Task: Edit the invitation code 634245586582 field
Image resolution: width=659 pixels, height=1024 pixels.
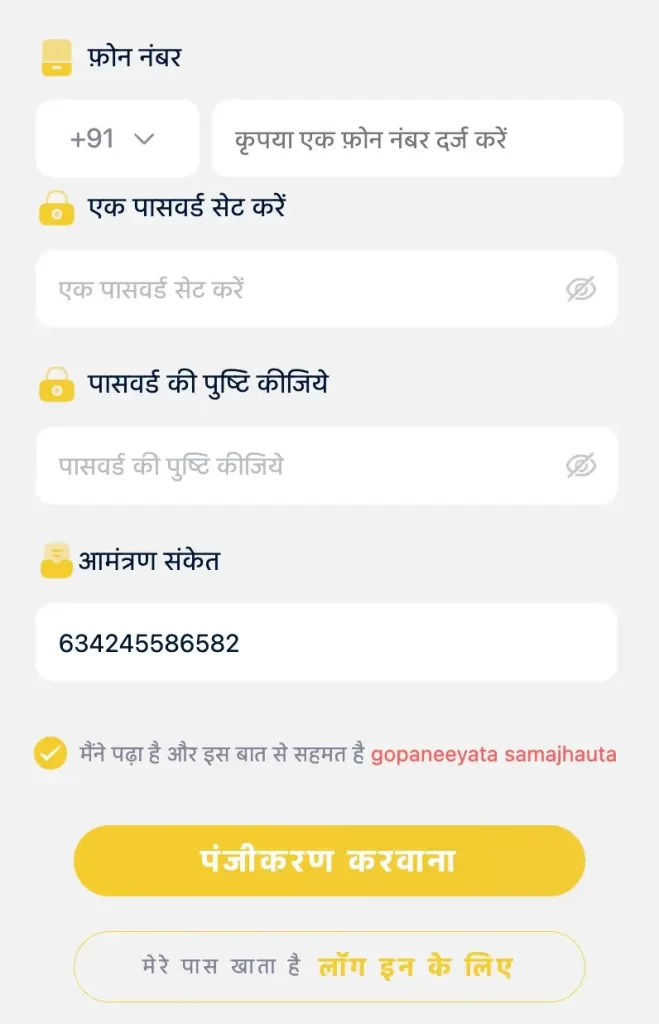Action: click(326, 643)
